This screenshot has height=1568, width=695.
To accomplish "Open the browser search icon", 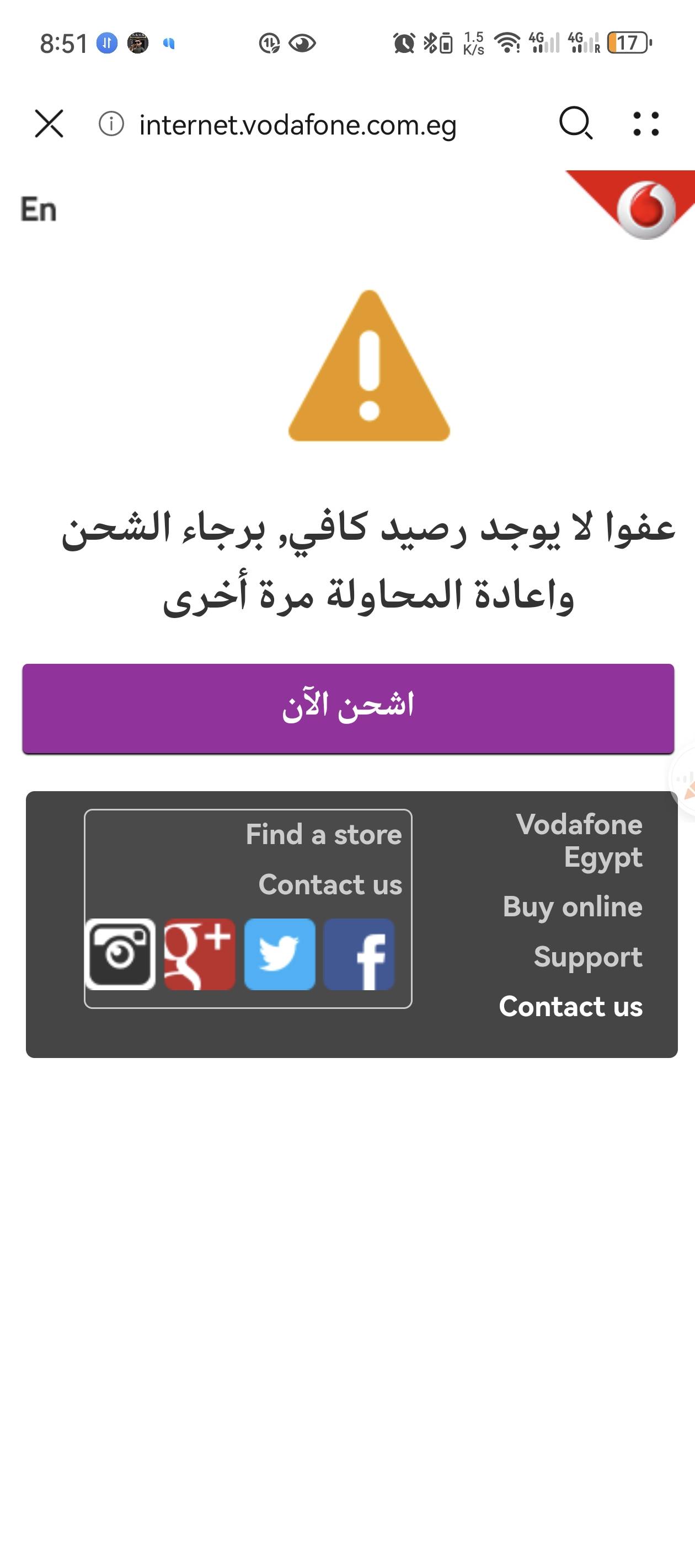I will (575, 124).
